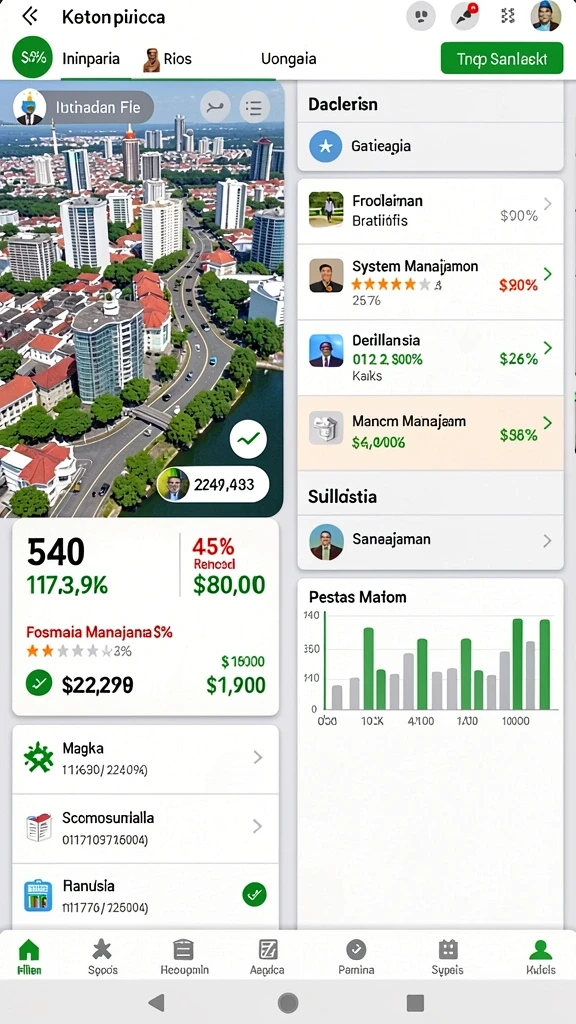Tap the green Tnqp Sanlaekt button
The width and height of the screenshot is (576, 1024).
pyautogui.click(x=502, y=58)
